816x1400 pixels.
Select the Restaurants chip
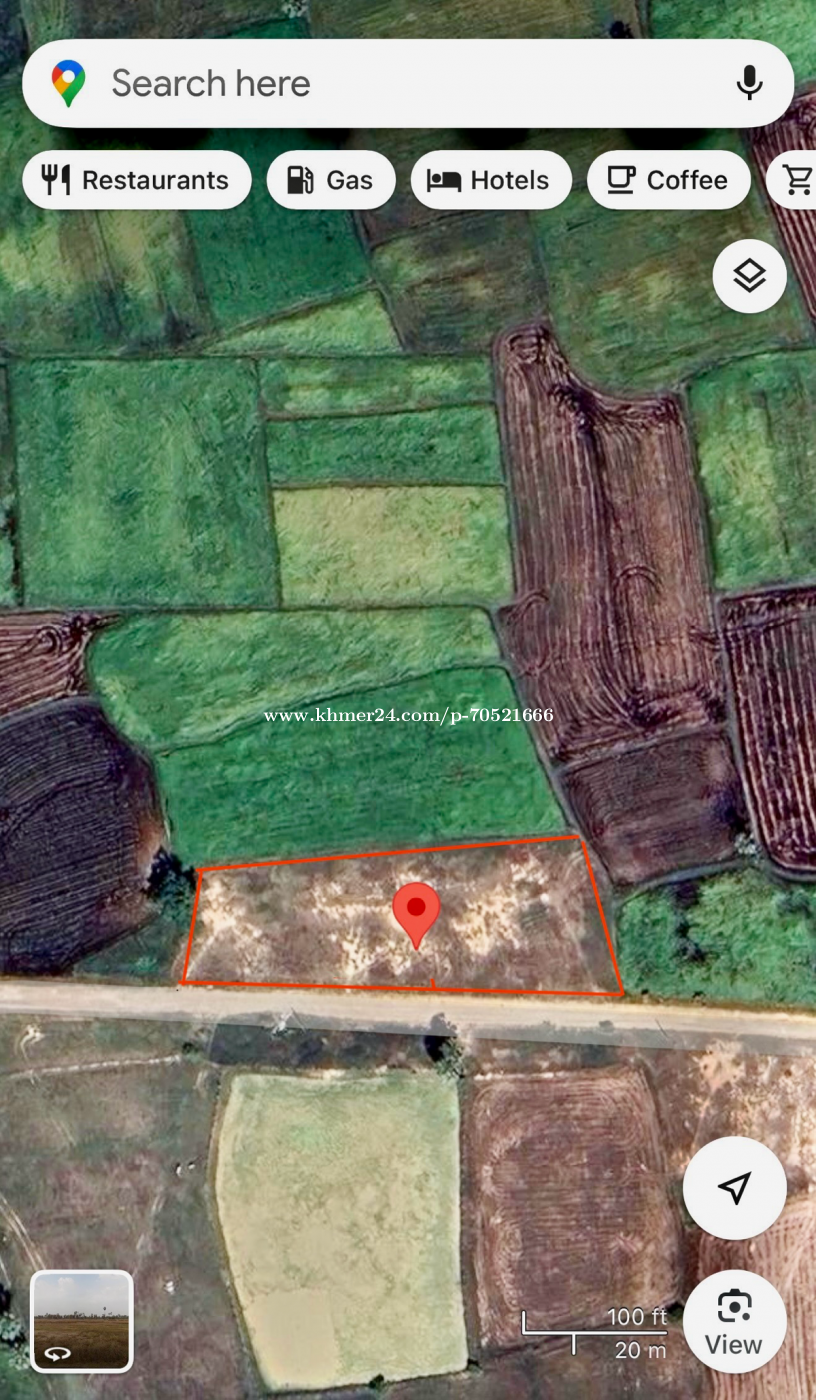coord(137,180)
